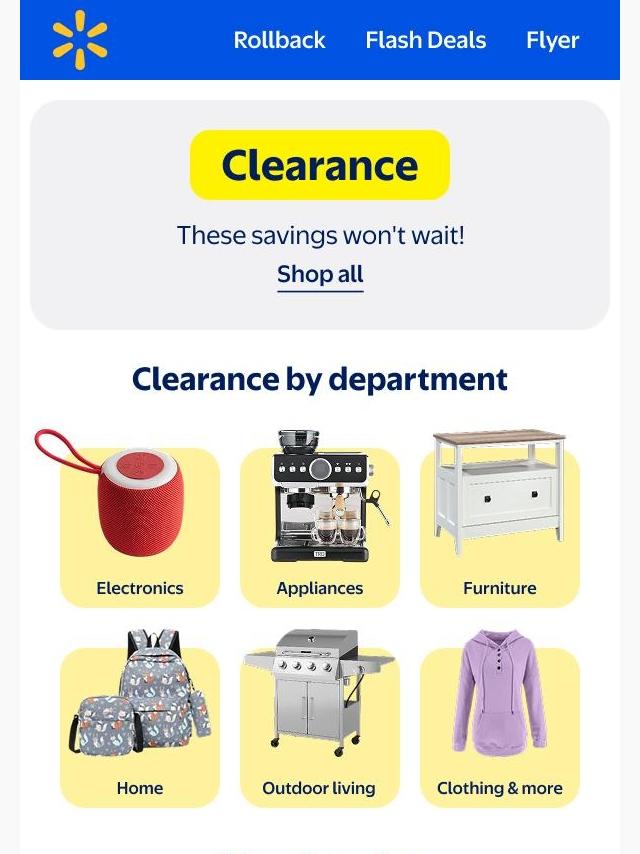
Task: Go to Flash Deals
Action: 425,40
